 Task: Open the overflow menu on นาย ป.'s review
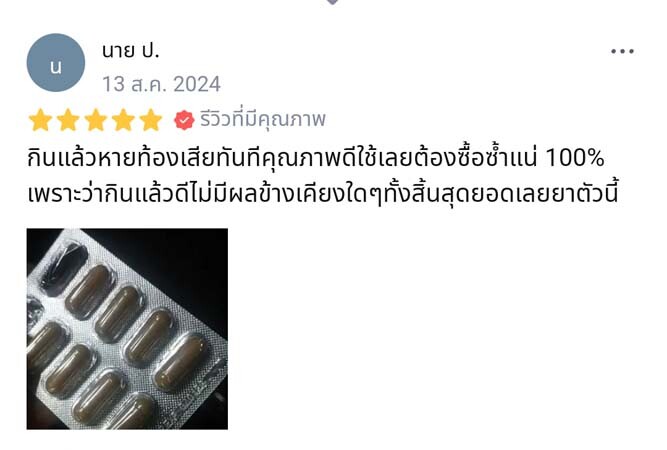(x=622, y=52)
